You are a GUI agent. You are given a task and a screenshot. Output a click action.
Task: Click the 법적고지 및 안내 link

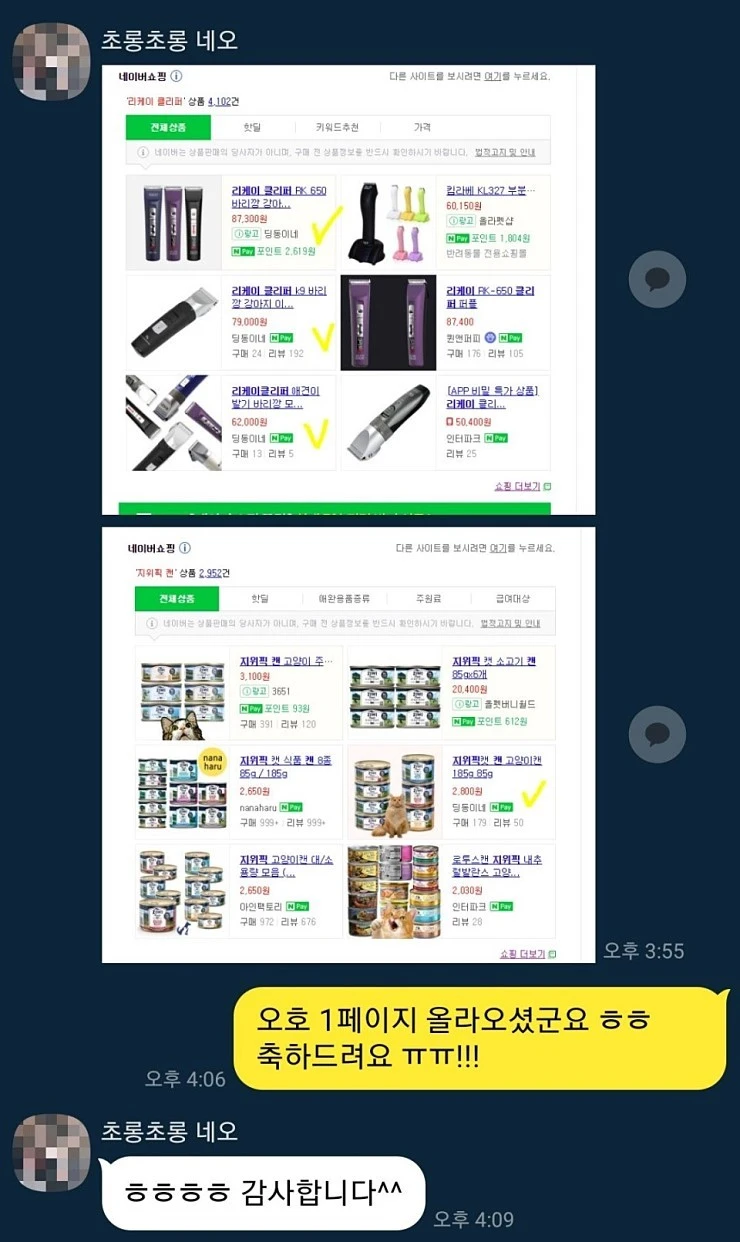[x=507, y=152]
